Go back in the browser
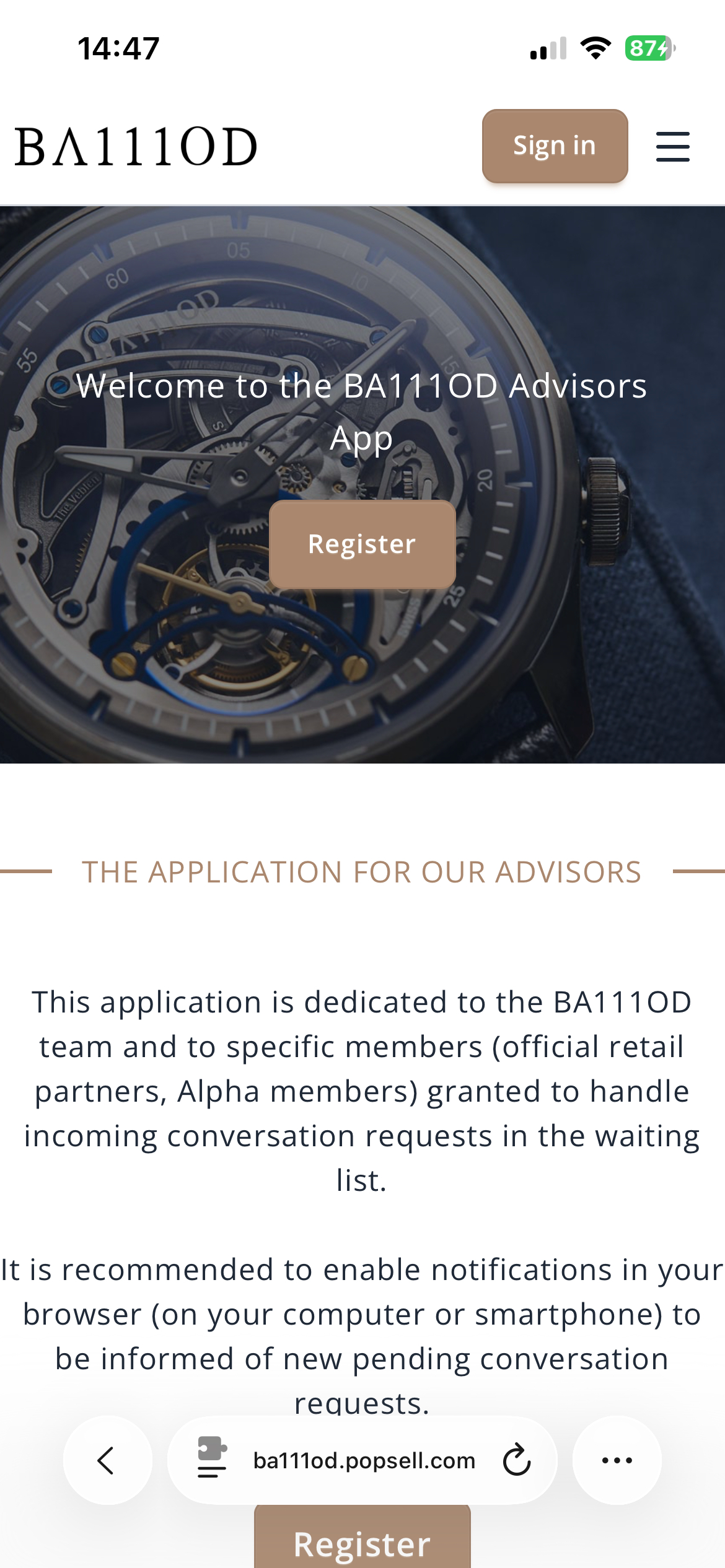 tap(107, 1460)
